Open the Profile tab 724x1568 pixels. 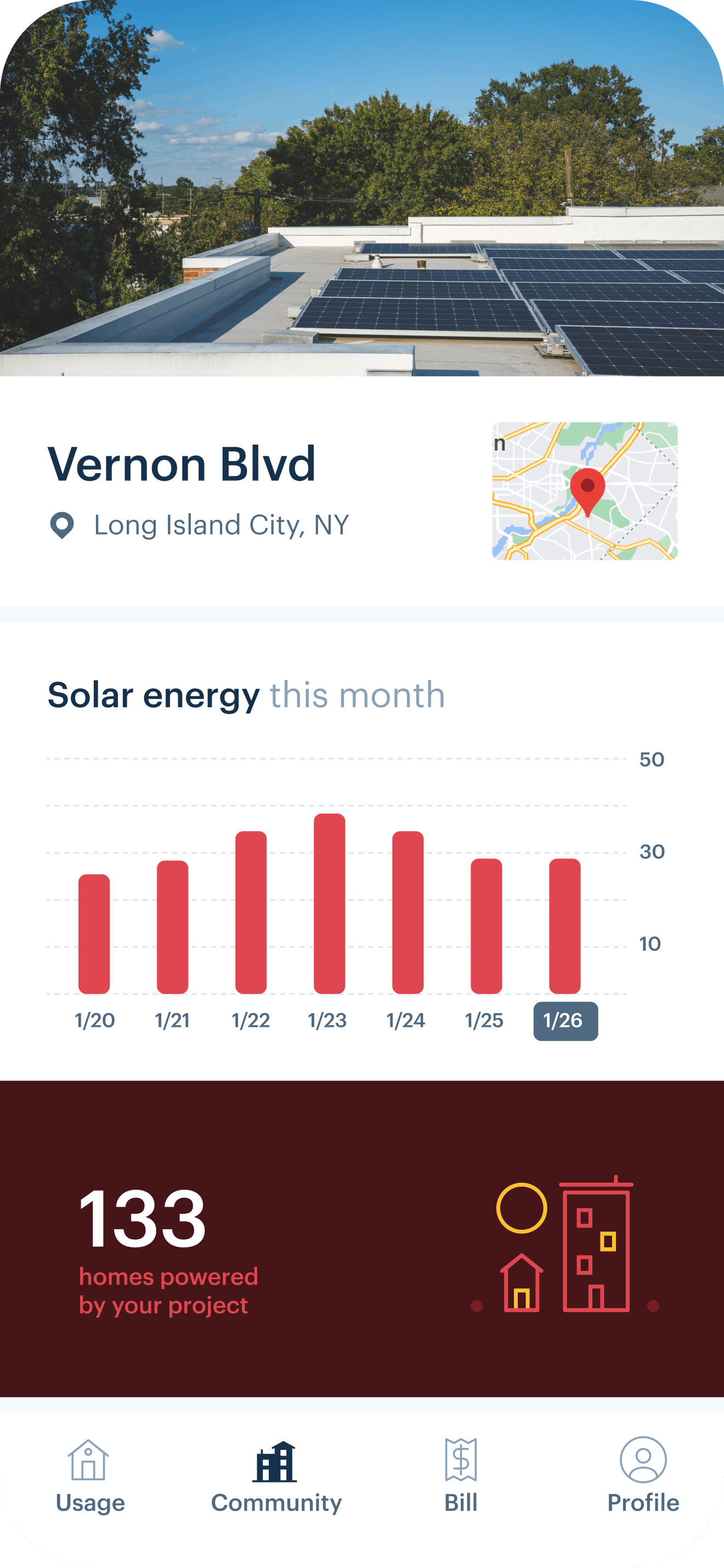(643, 1475)
